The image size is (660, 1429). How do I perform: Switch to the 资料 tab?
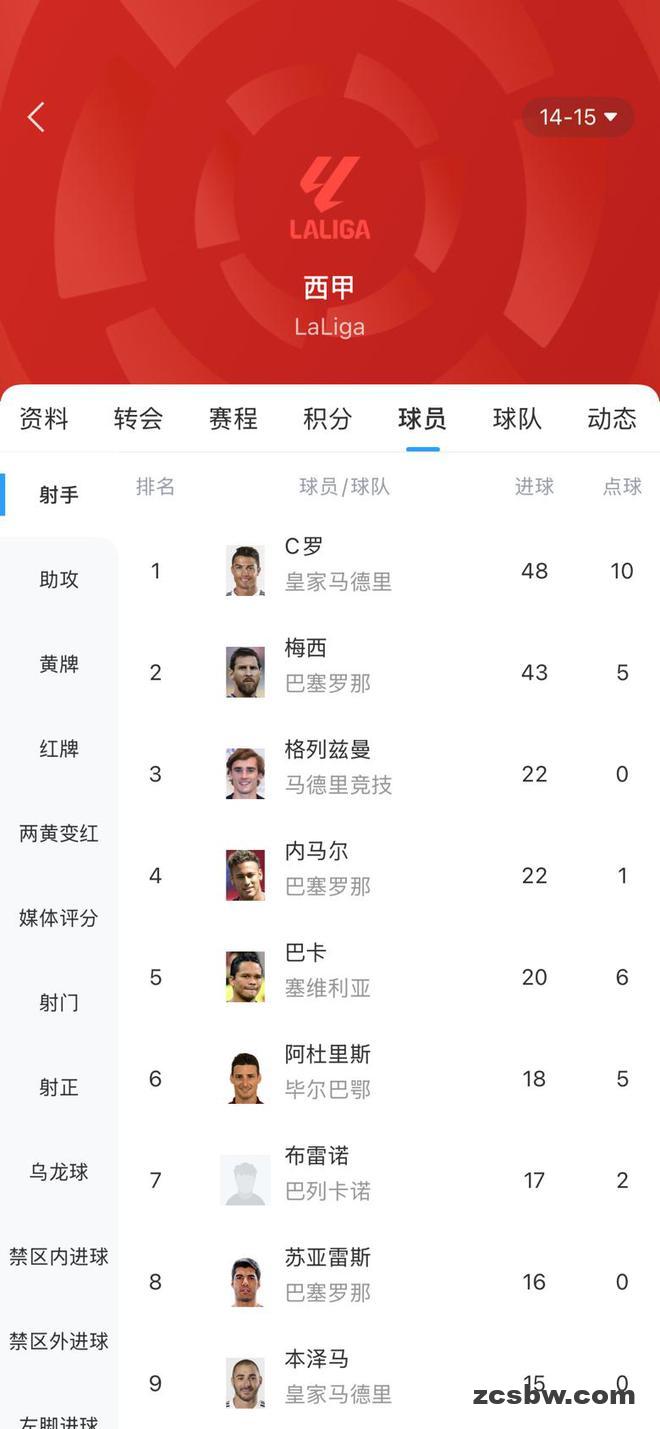[x=44, y=418]
